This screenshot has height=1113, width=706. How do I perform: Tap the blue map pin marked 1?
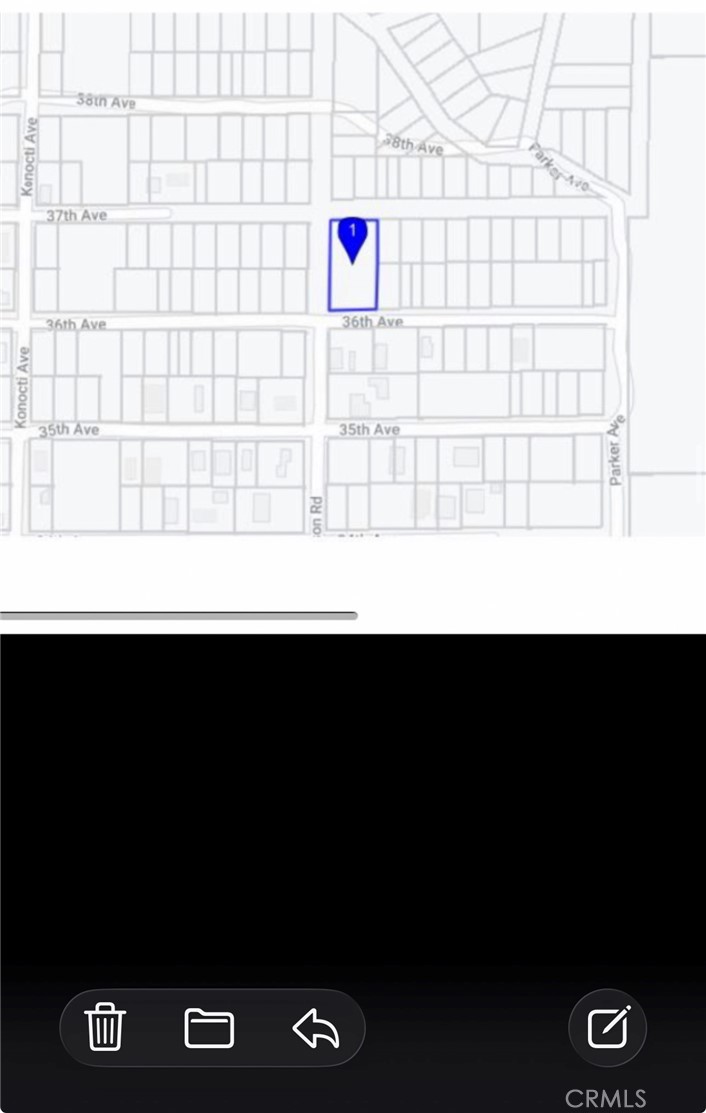(x=352, y=238)
